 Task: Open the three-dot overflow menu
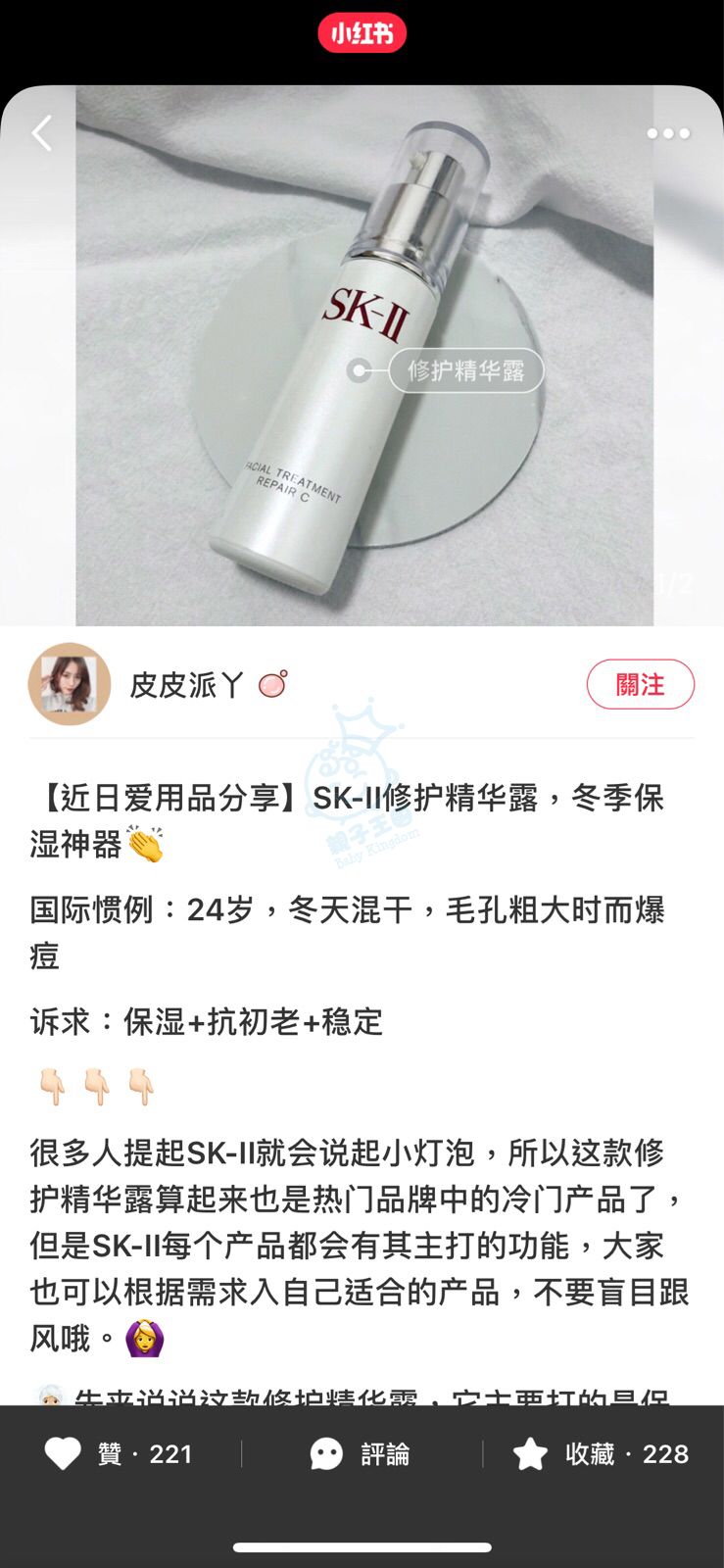pyautogui.click(x=668, y=133)
